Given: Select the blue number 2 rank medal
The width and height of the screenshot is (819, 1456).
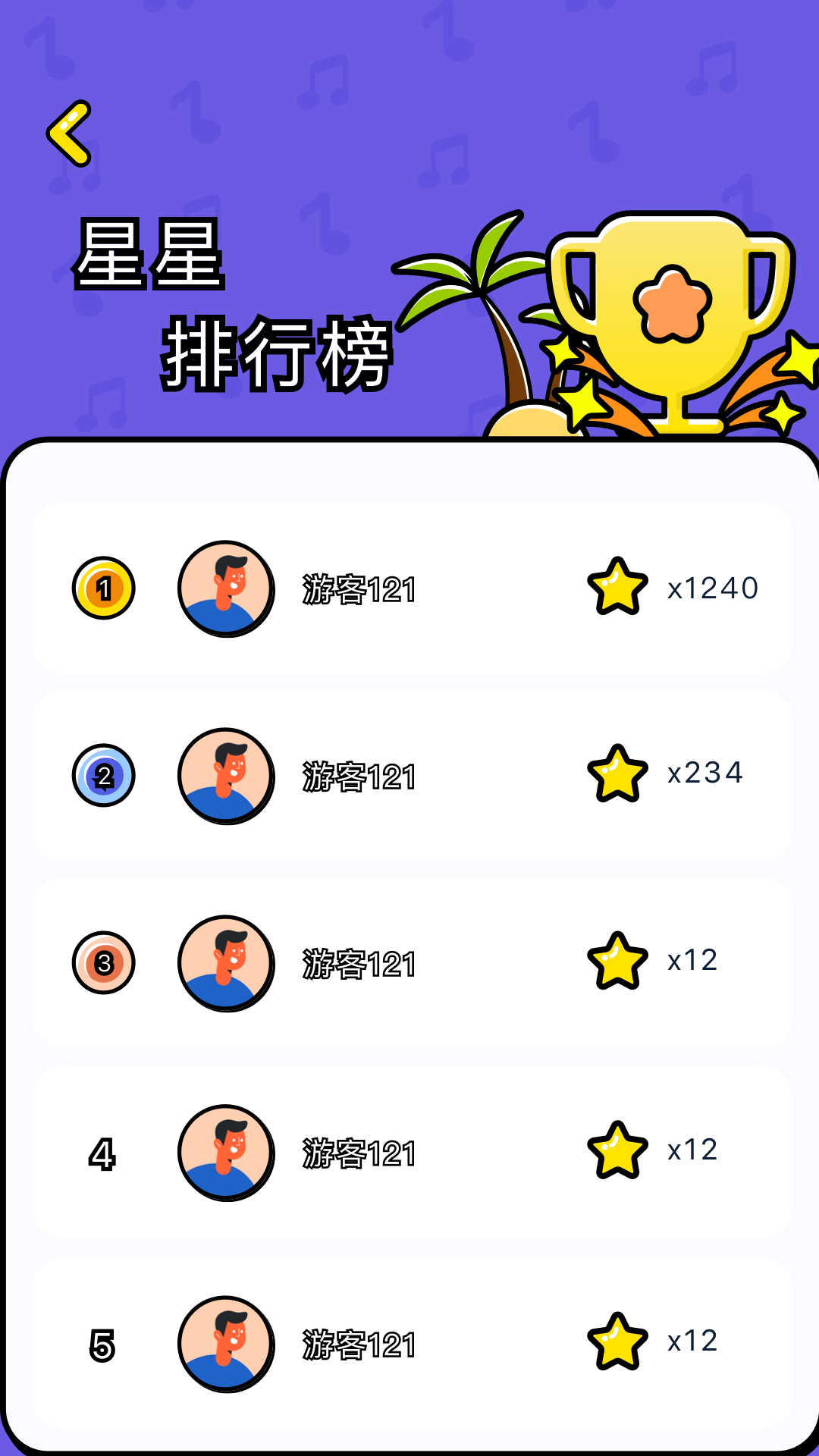Looking at the screenshot, I should tap(105, 775).
